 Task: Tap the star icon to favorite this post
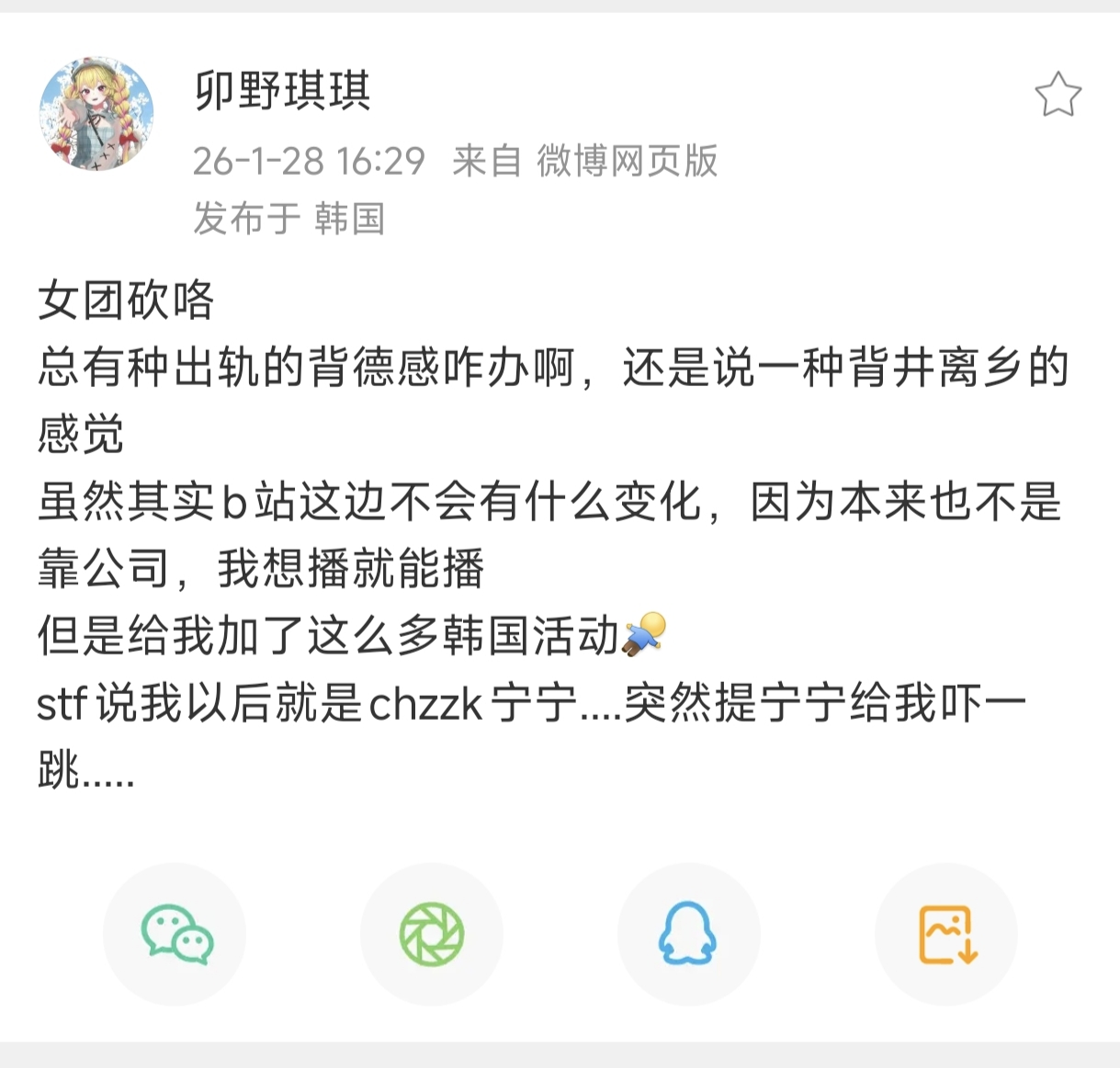click(x=1058, y=95)
